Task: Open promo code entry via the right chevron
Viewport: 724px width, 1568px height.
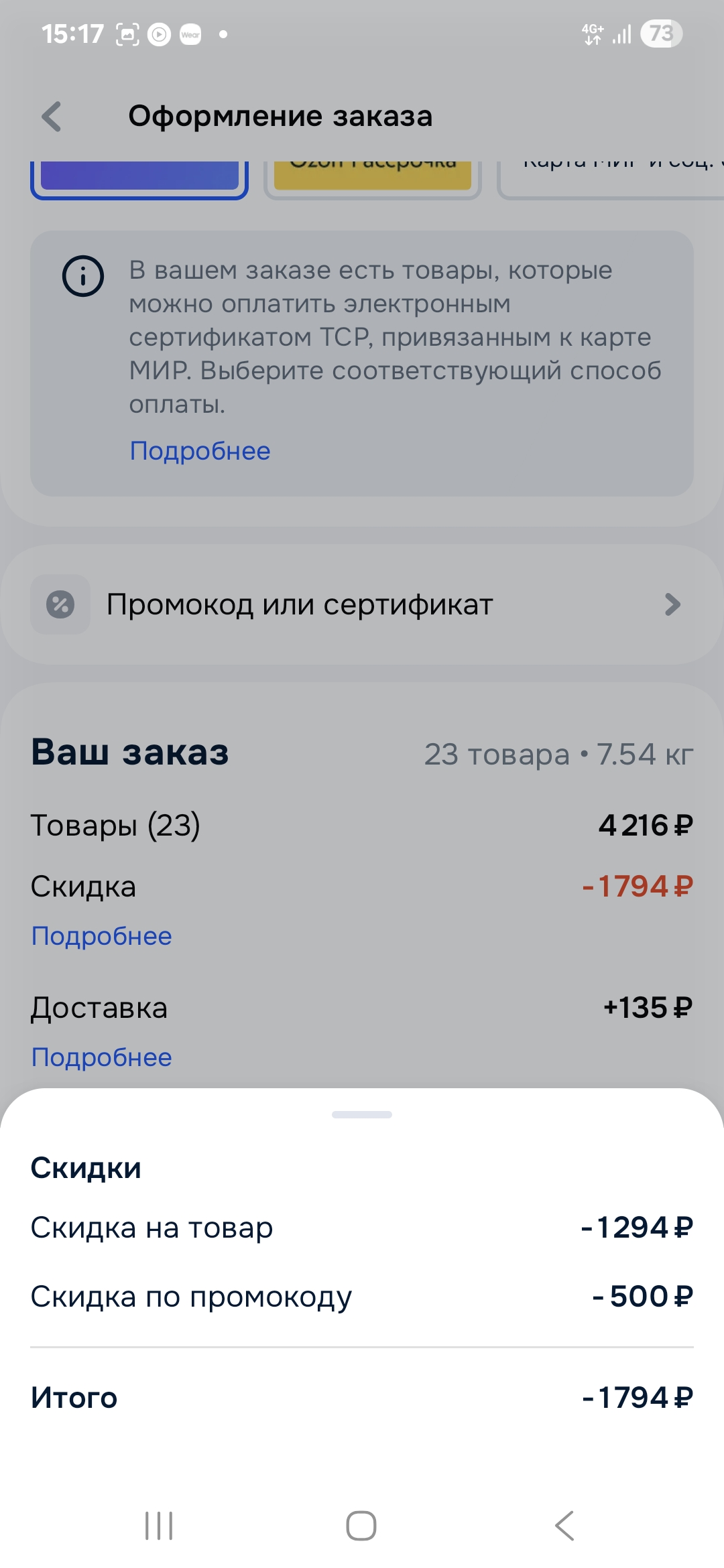Action: [x=672, y=604]
